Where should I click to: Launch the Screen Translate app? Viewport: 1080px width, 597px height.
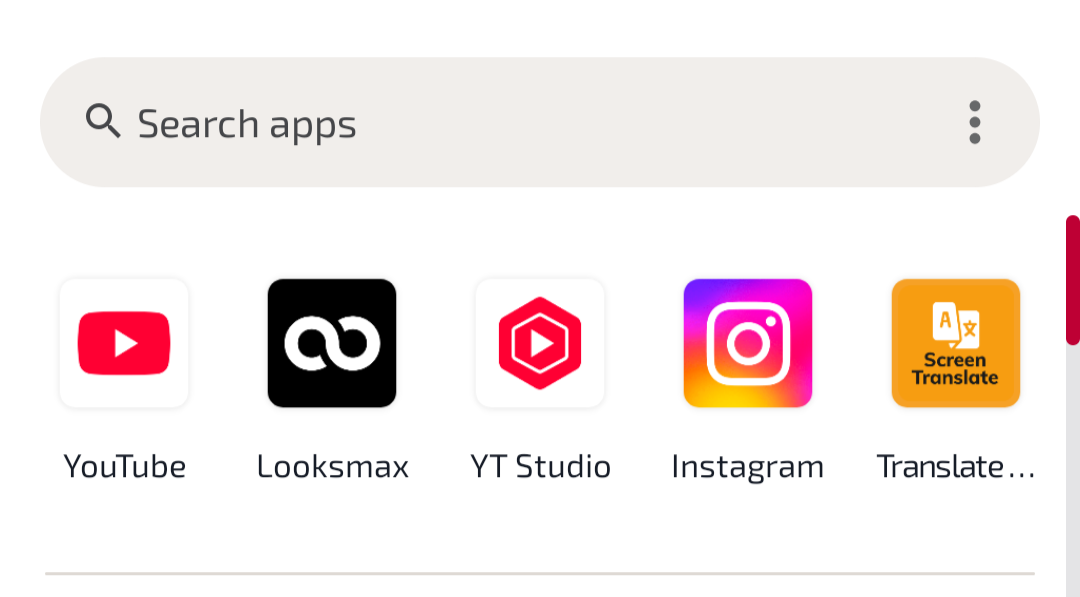(x=956, y=343)
